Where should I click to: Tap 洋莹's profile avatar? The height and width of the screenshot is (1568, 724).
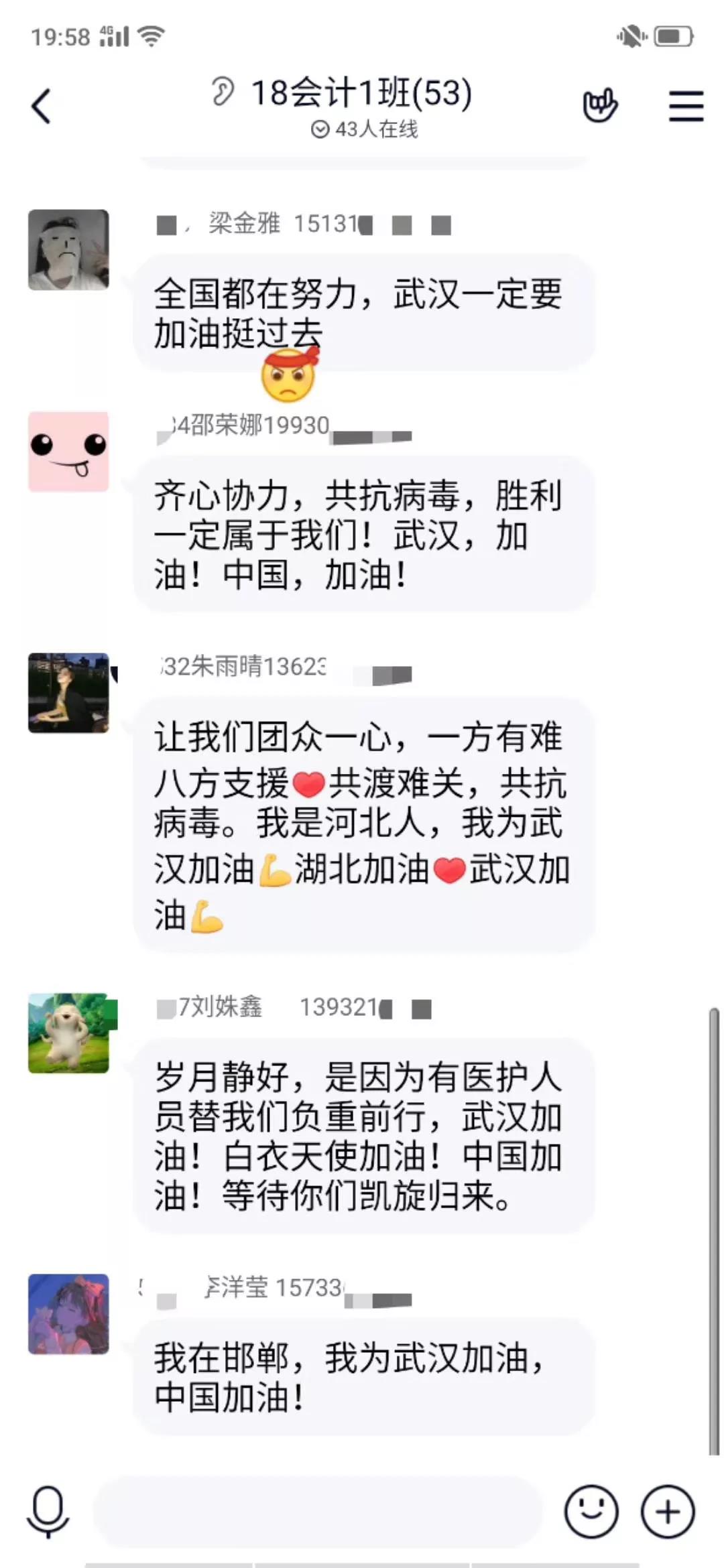(x=68, y=1314)
